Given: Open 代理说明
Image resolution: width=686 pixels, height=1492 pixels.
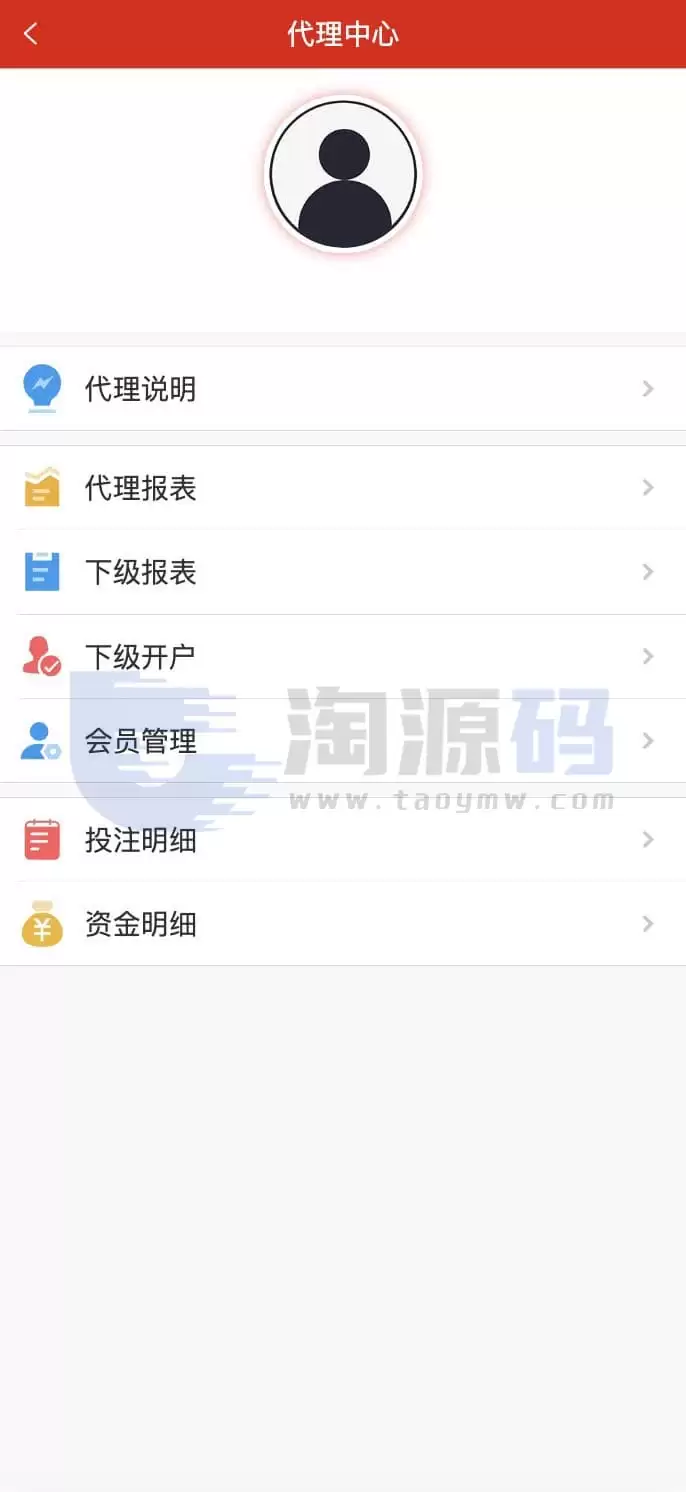Looking at the screenshot, I should [x=343, y=388].
